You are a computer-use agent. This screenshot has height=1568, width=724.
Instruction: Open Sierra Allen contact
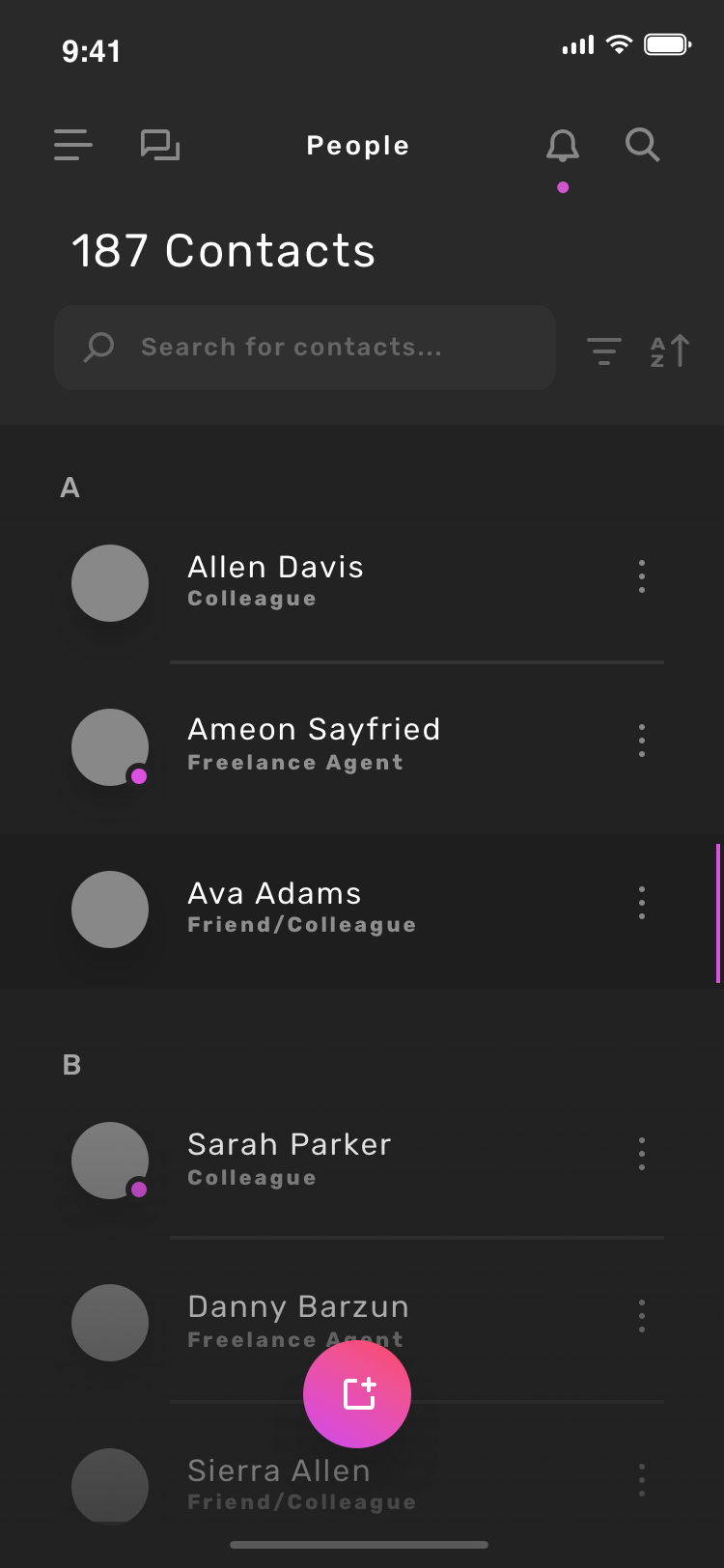tap(362, 1485)
